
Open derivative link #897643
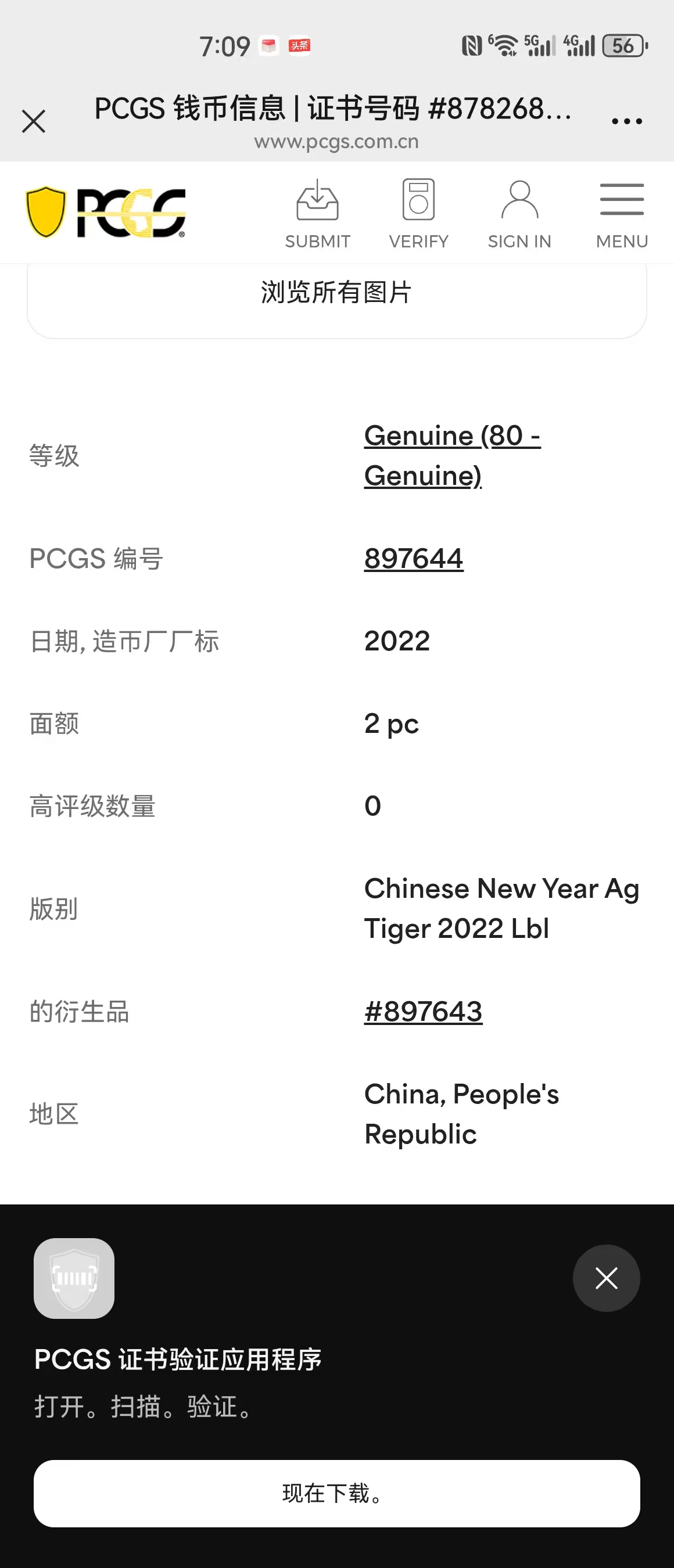click(x=423, y=1011)
